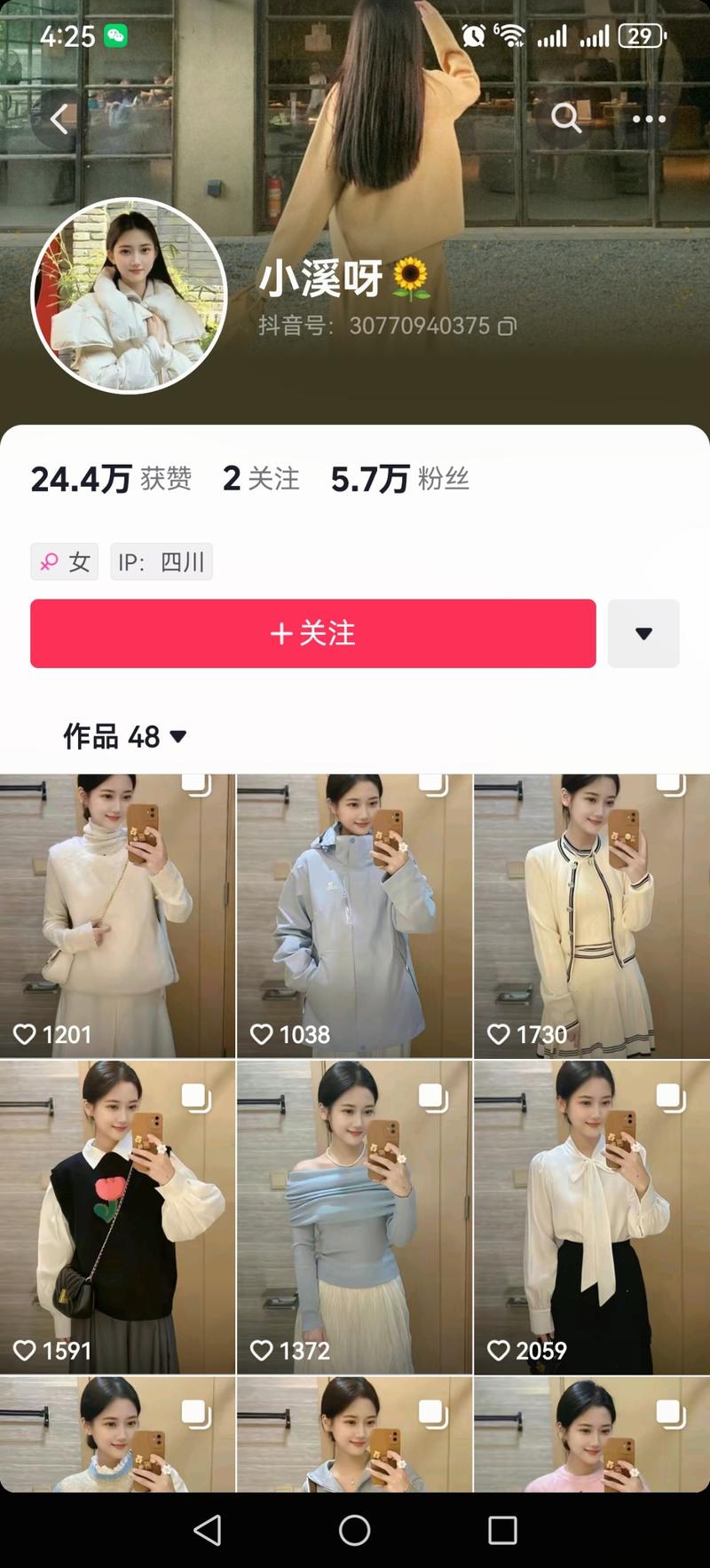Open the search function
Screen dimensions: 710x1568
pos(566,118)
